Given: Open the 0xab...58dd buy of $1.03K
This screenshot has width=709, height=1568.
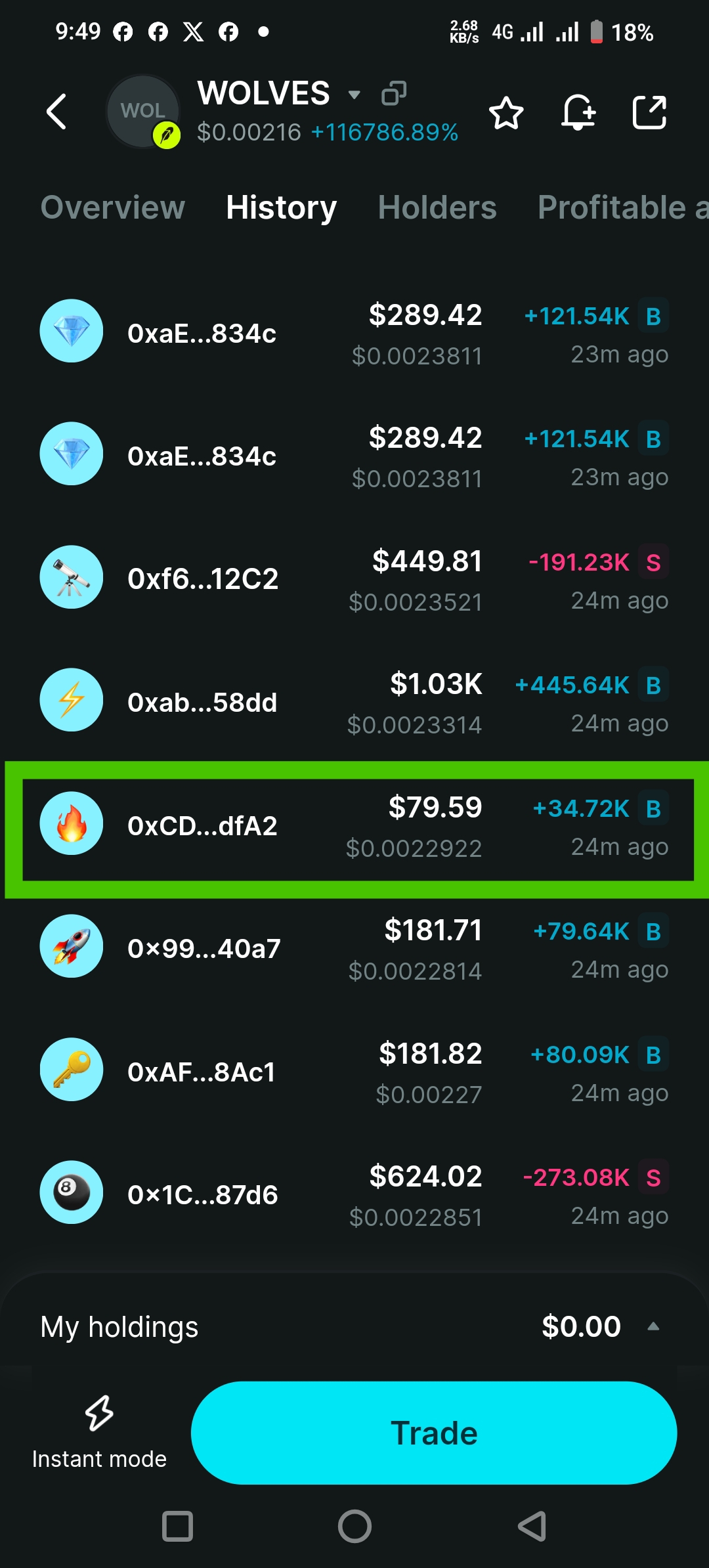Looking at the screenshot, I should pyautogui.click(x=354, y=701).
